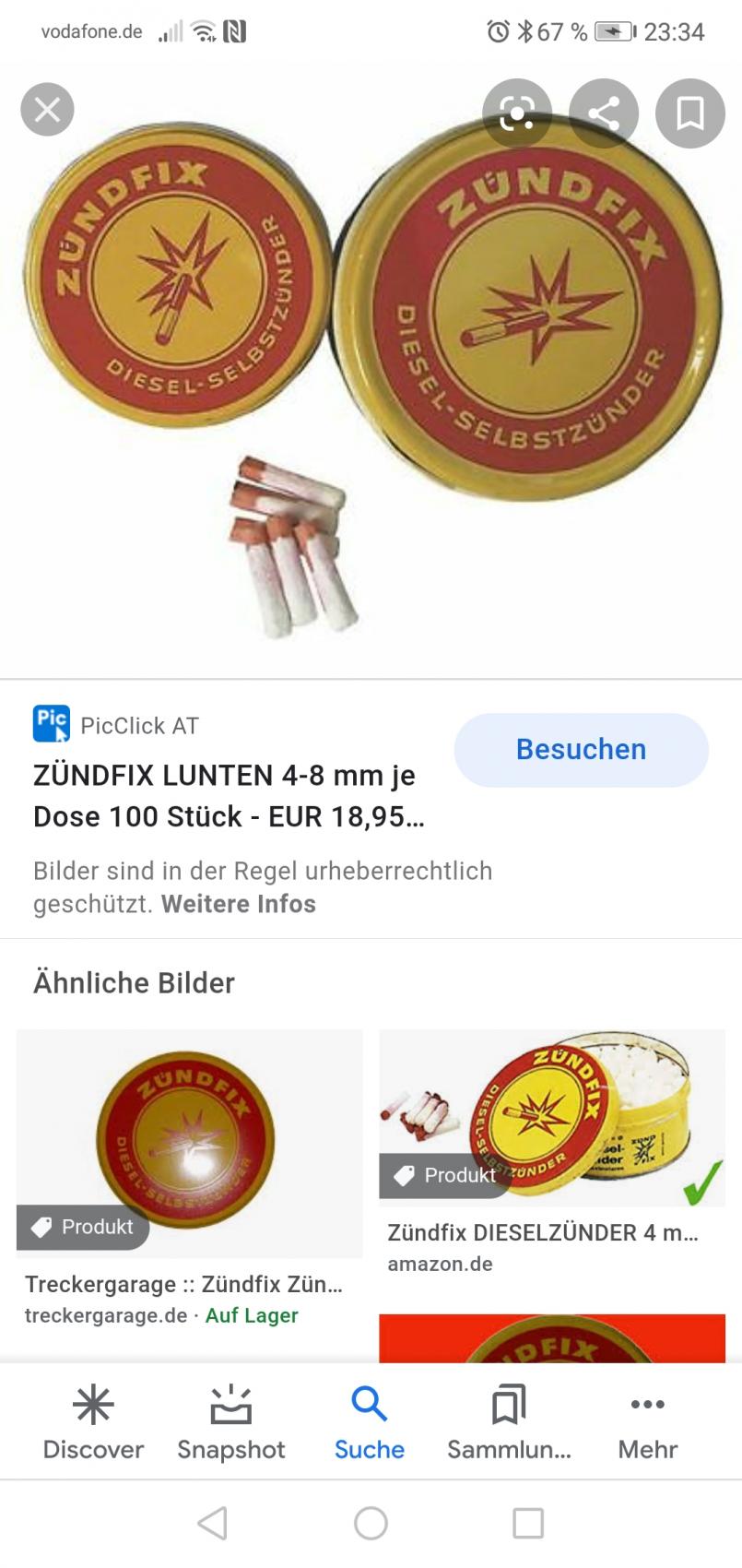This screenshot has height=1568, width=742.
Task: Open the Weitere Infos link
Action: [x=238, y=904]
